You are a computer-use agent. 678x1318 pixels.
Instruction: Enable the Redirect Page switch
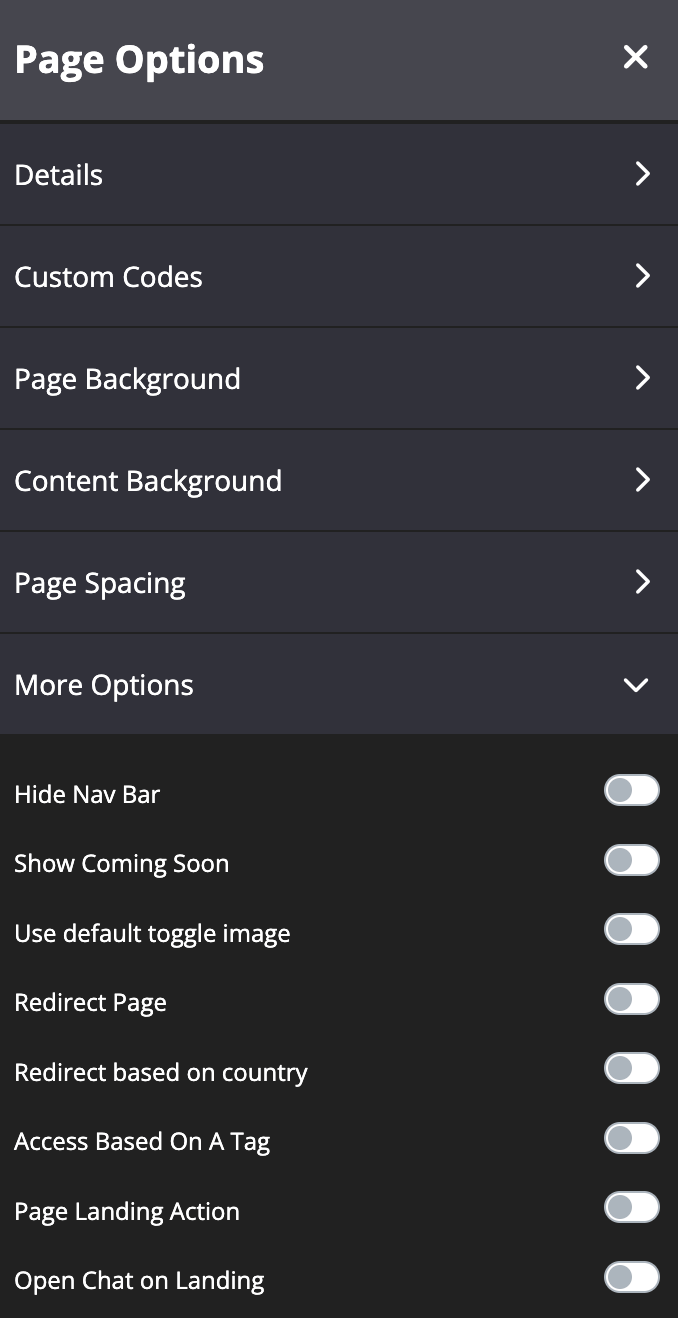pyautogui.click(x=631, y=999)
